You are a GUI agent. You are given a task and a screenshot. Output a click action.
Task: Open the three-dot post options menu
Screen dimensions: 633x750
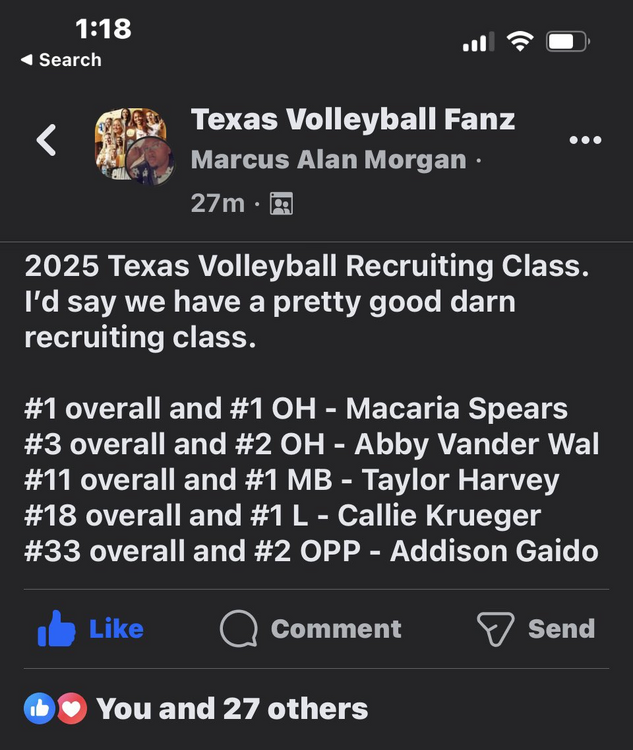(585, 140)
